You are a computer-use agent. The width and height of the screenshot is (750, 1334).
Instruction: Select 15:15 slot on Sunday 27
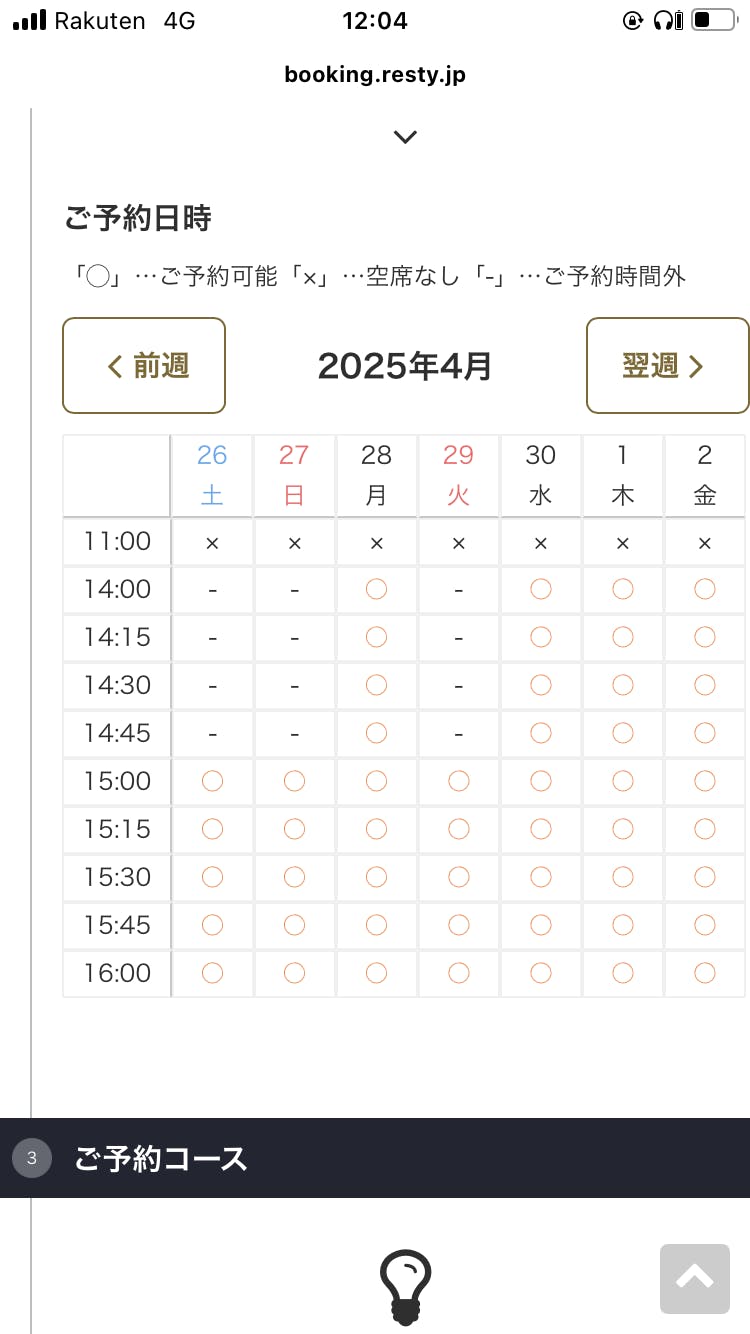coord(294,829)
